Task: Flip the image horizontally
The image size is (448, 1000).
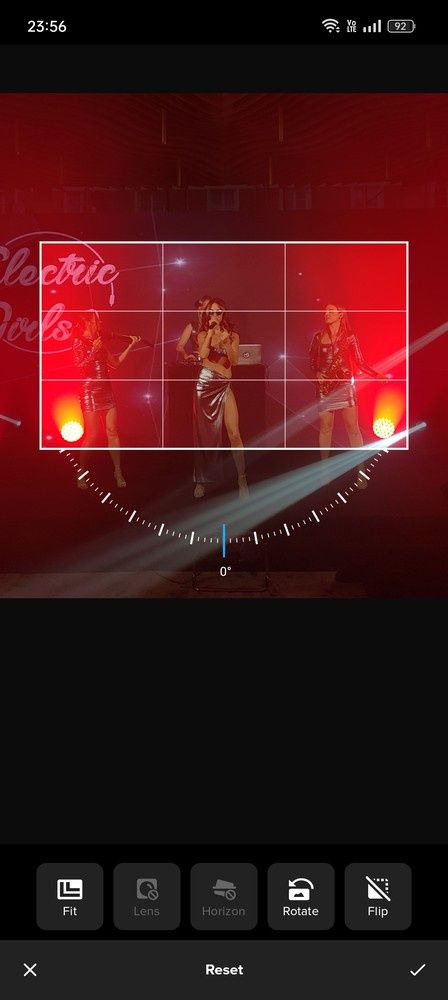Action: tap(378, 896)
